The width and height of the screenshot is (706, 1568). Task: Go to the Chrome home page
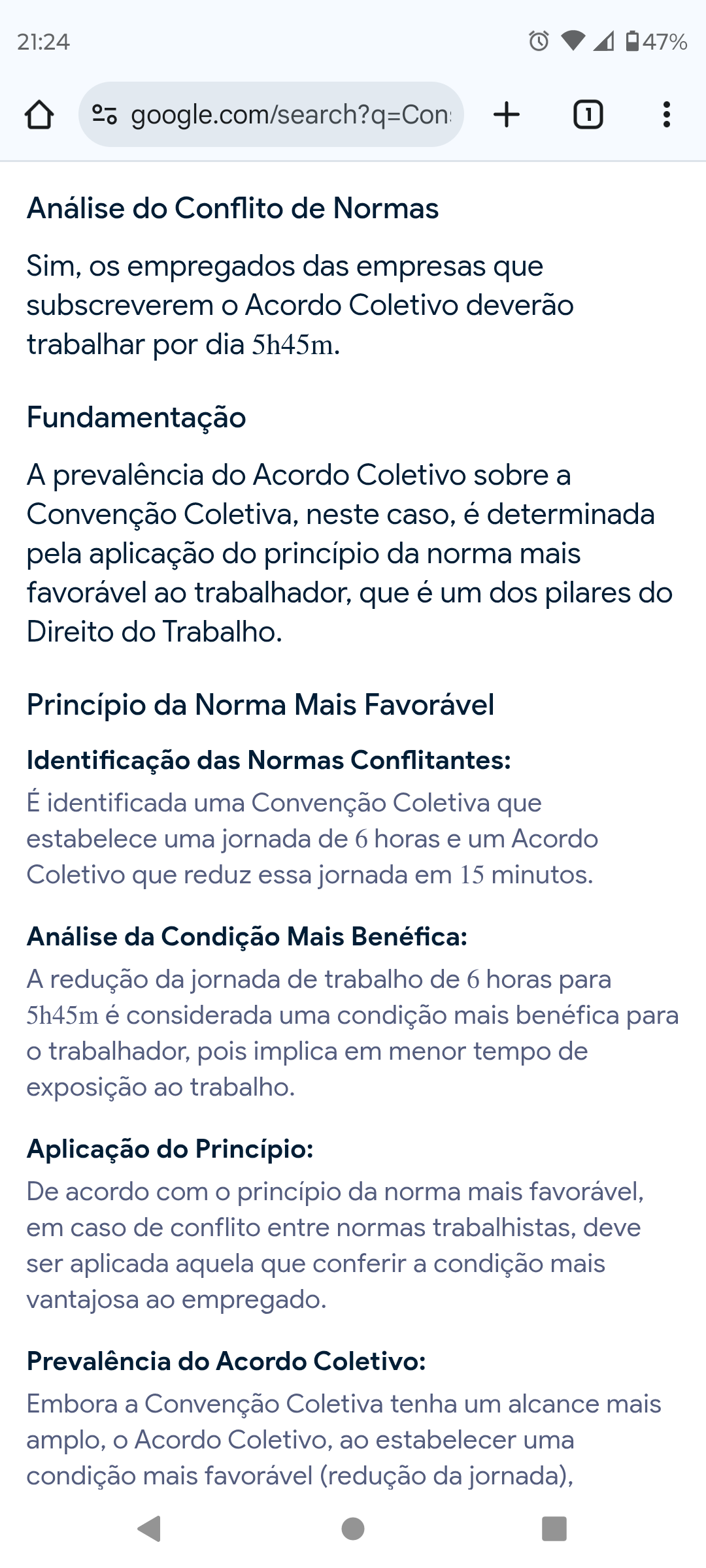tap(39, 115)
